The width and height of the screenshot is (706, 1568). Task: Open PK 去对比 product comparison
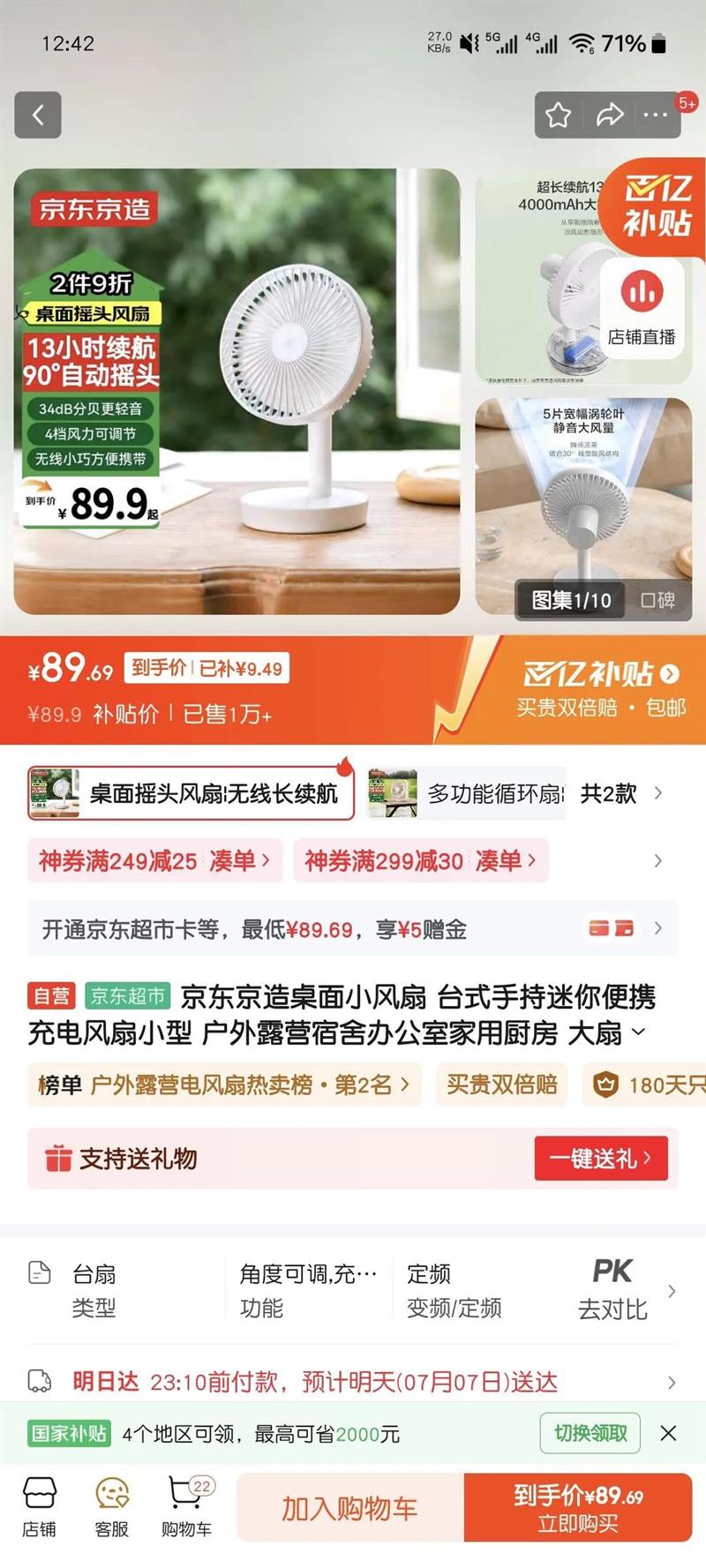(x=612, y=1289)
